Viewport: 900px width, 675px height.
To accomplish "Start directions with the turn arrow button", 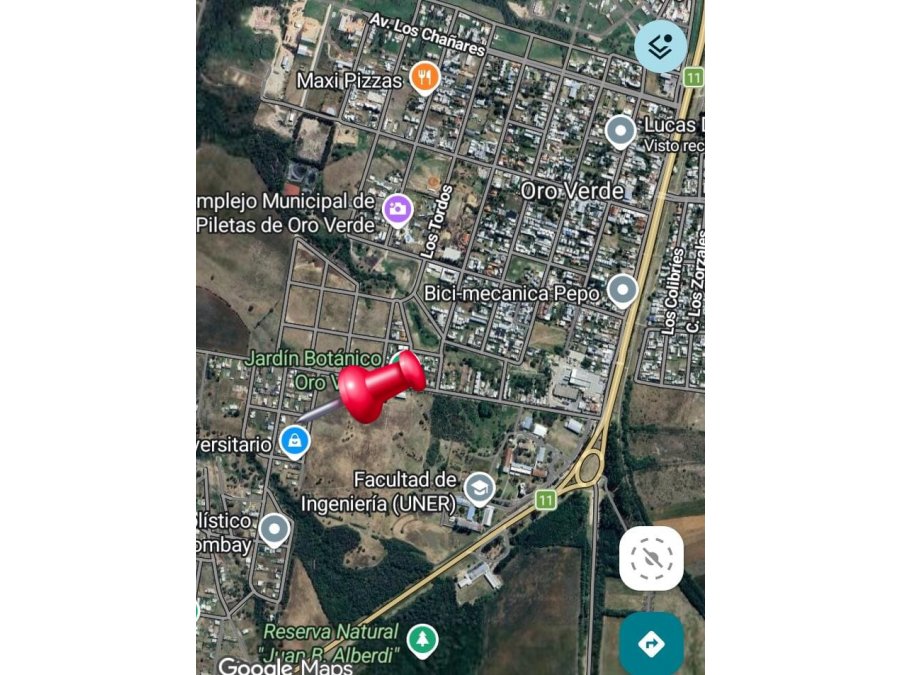I will click(x=651, y=643).
